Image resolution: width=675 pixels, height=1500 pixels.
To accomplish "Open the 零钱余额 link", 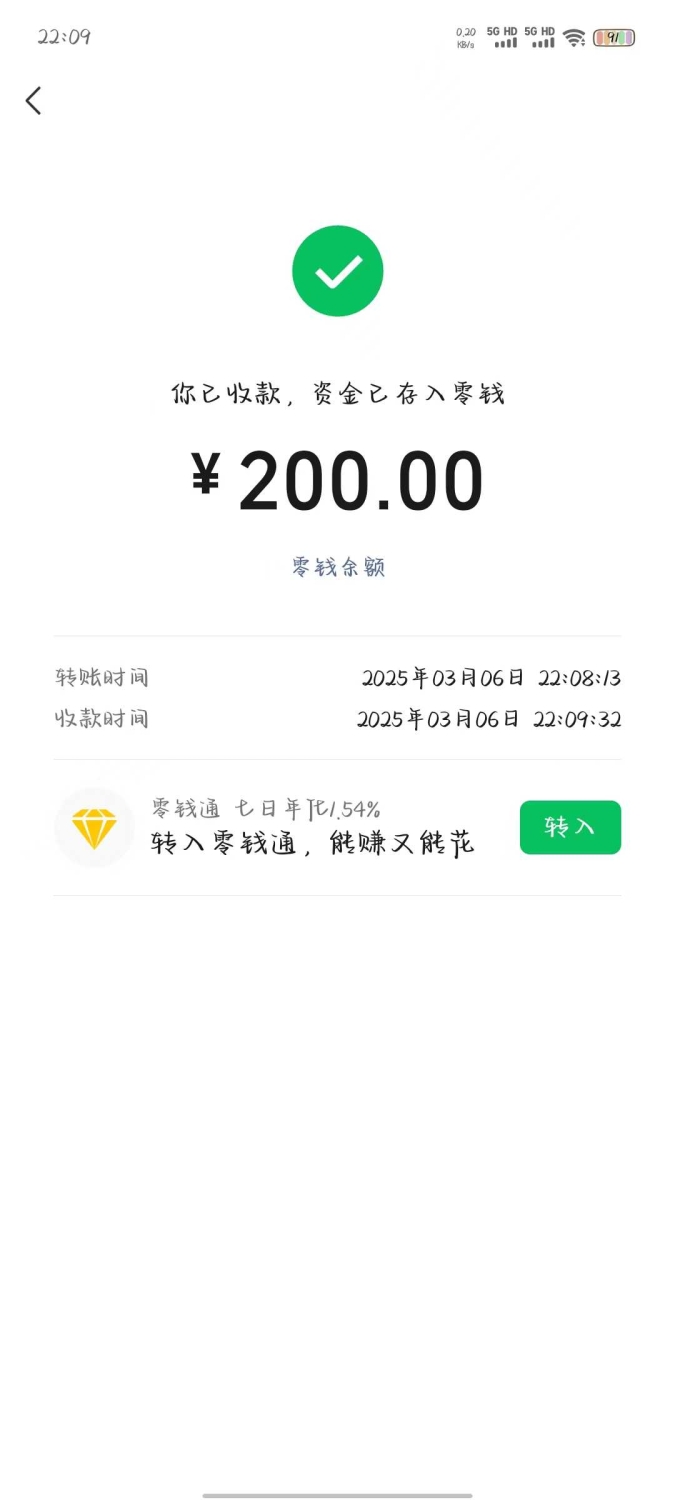I will click(338, 568).
